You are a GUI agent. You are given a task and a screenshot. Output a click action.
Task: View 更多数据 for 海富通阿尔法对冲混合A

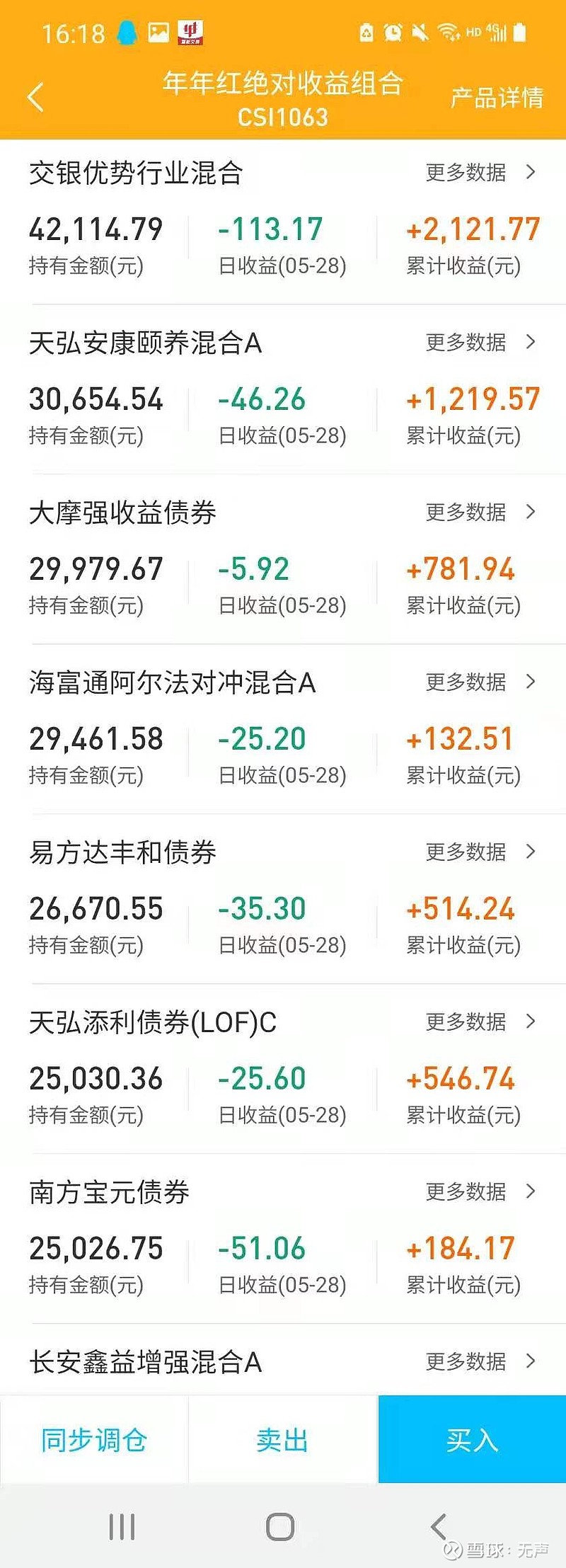[480, 682]
